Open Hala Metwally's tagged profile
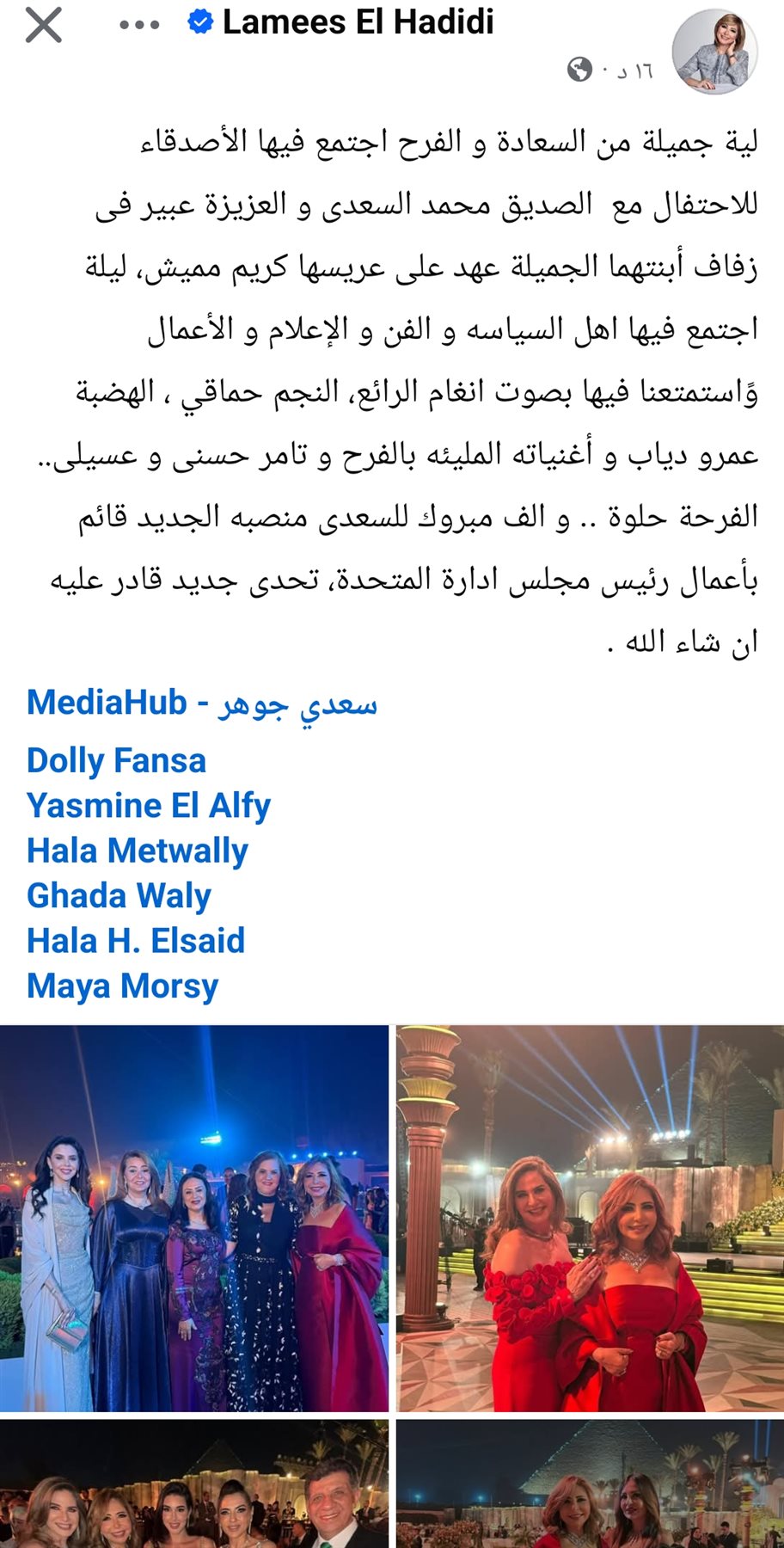 tap(138, 851)
